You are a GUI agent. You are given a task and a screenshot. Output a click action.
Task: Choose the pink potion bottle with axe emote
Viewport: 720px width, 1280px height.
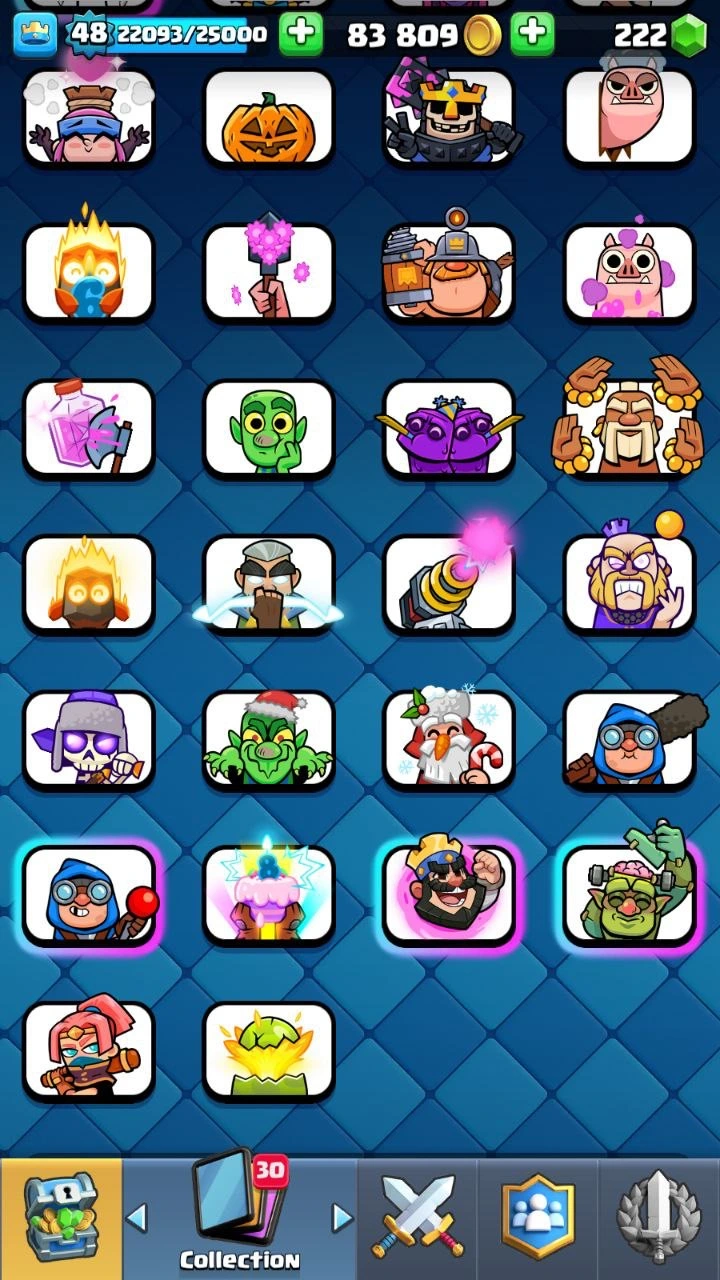(88, 428)
